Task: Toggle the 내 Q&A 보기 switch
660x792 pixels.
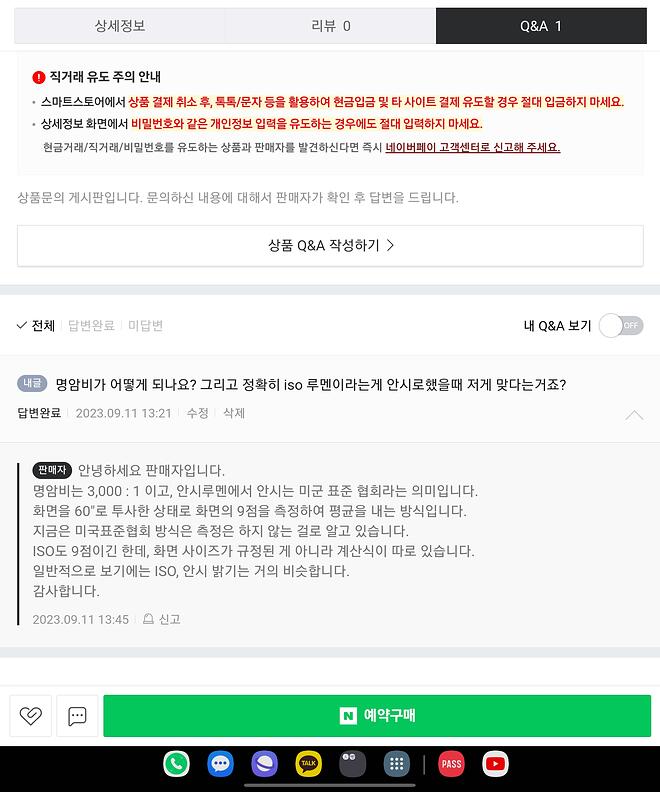Action: pos(621,326)
